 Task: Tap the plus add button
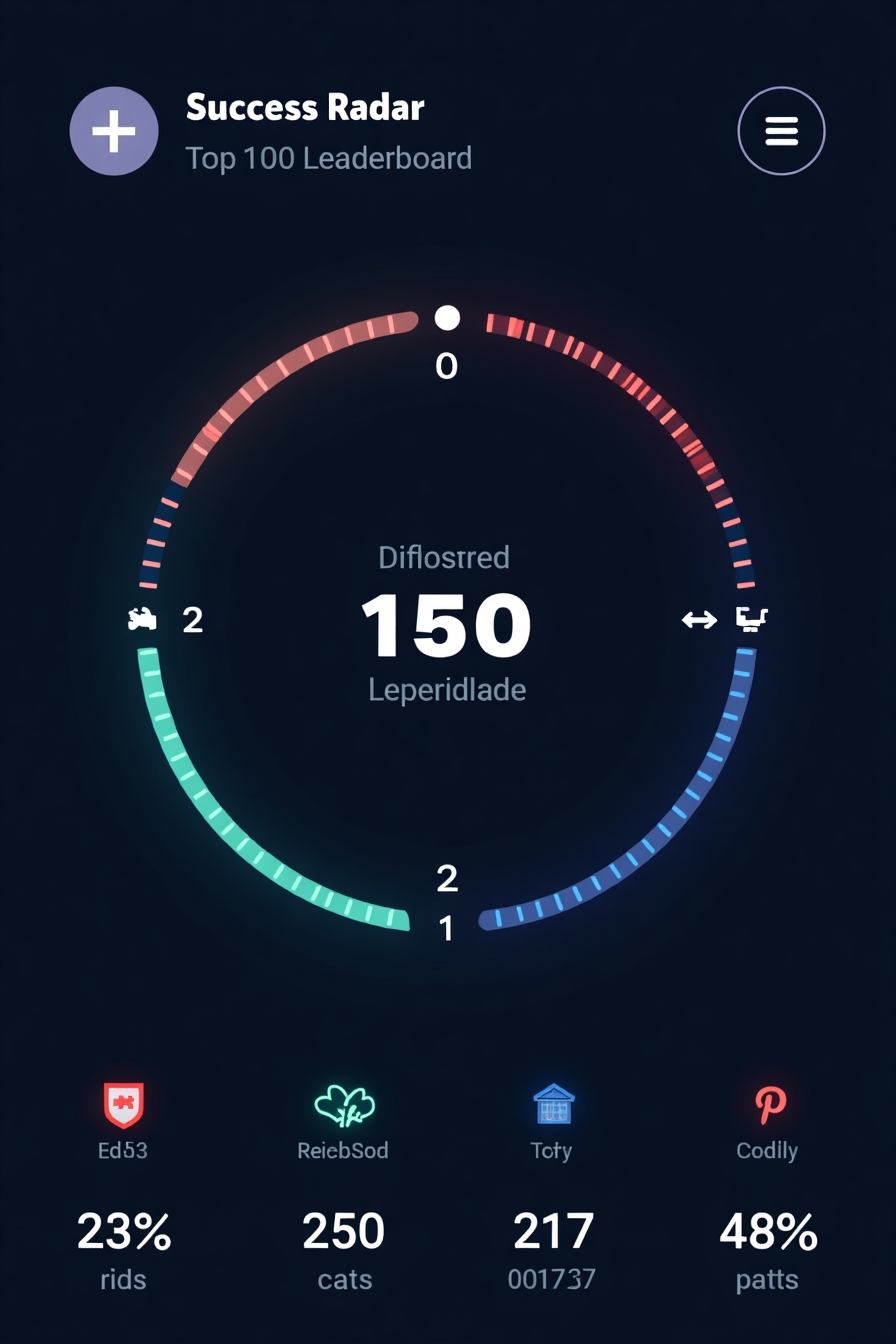114,131
